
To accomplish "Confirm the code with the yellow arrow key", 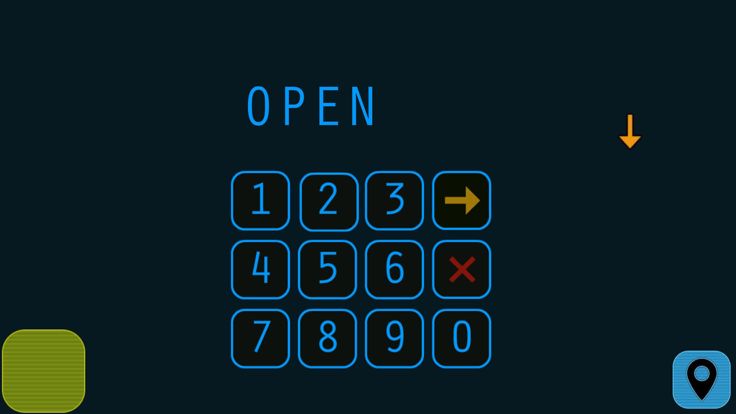I will (461, 201).
